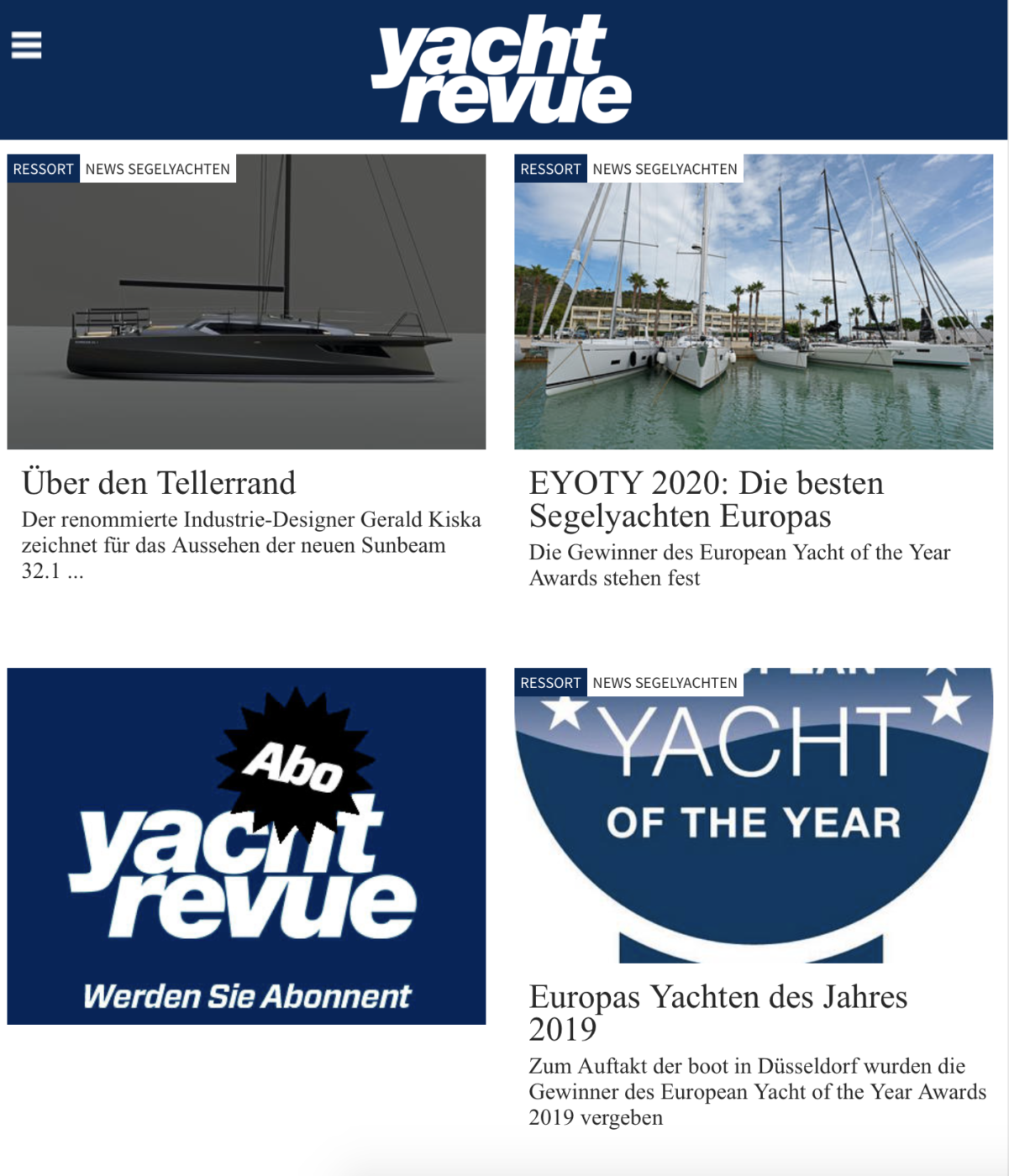This screenshot has height=1176, width=1009.
Task: Open EYOTY 2020 Segelyachten article
Action: tap(706, 499)
